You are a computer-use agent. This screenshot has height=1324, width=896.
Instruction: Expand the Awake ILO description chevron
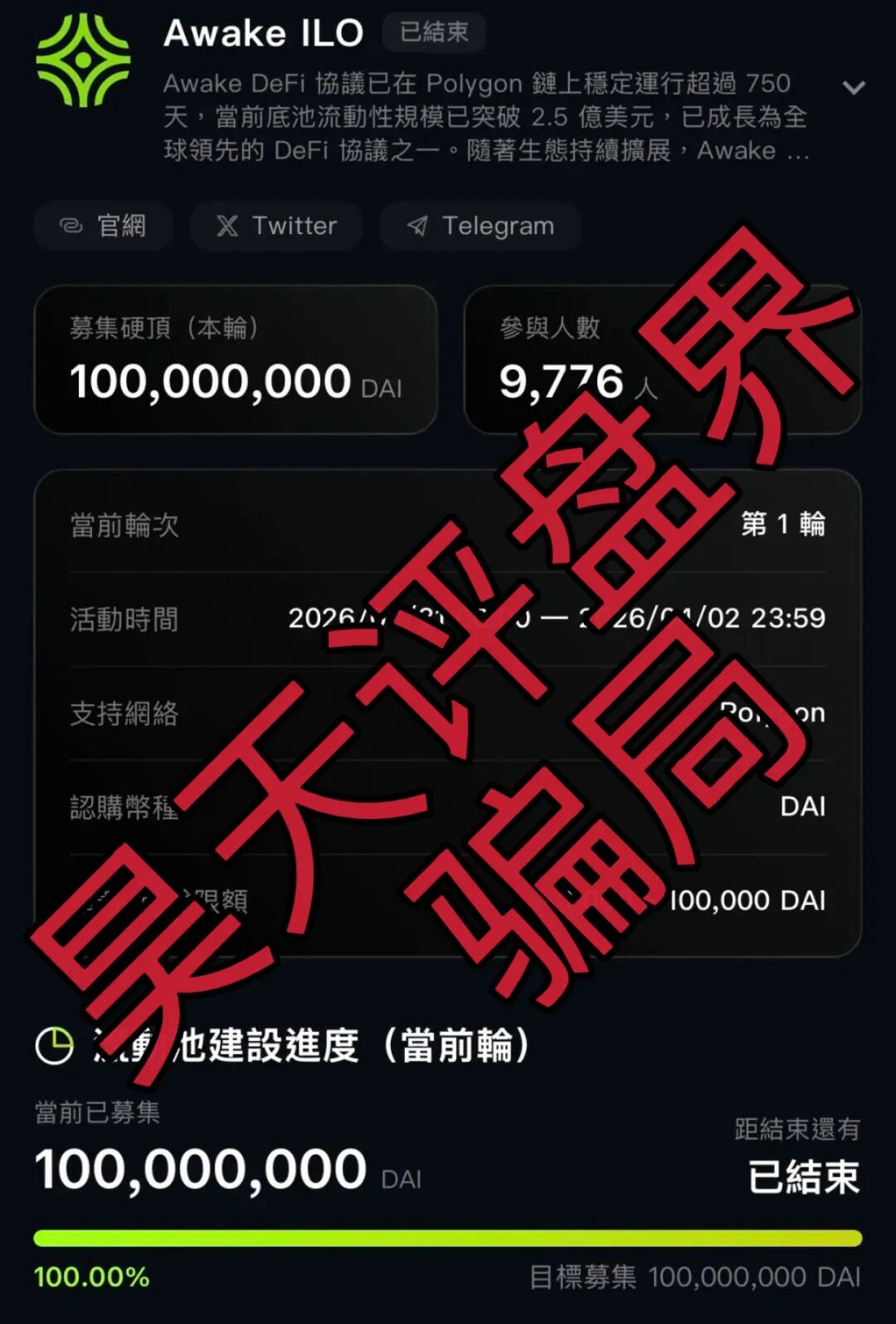(854, 87)
